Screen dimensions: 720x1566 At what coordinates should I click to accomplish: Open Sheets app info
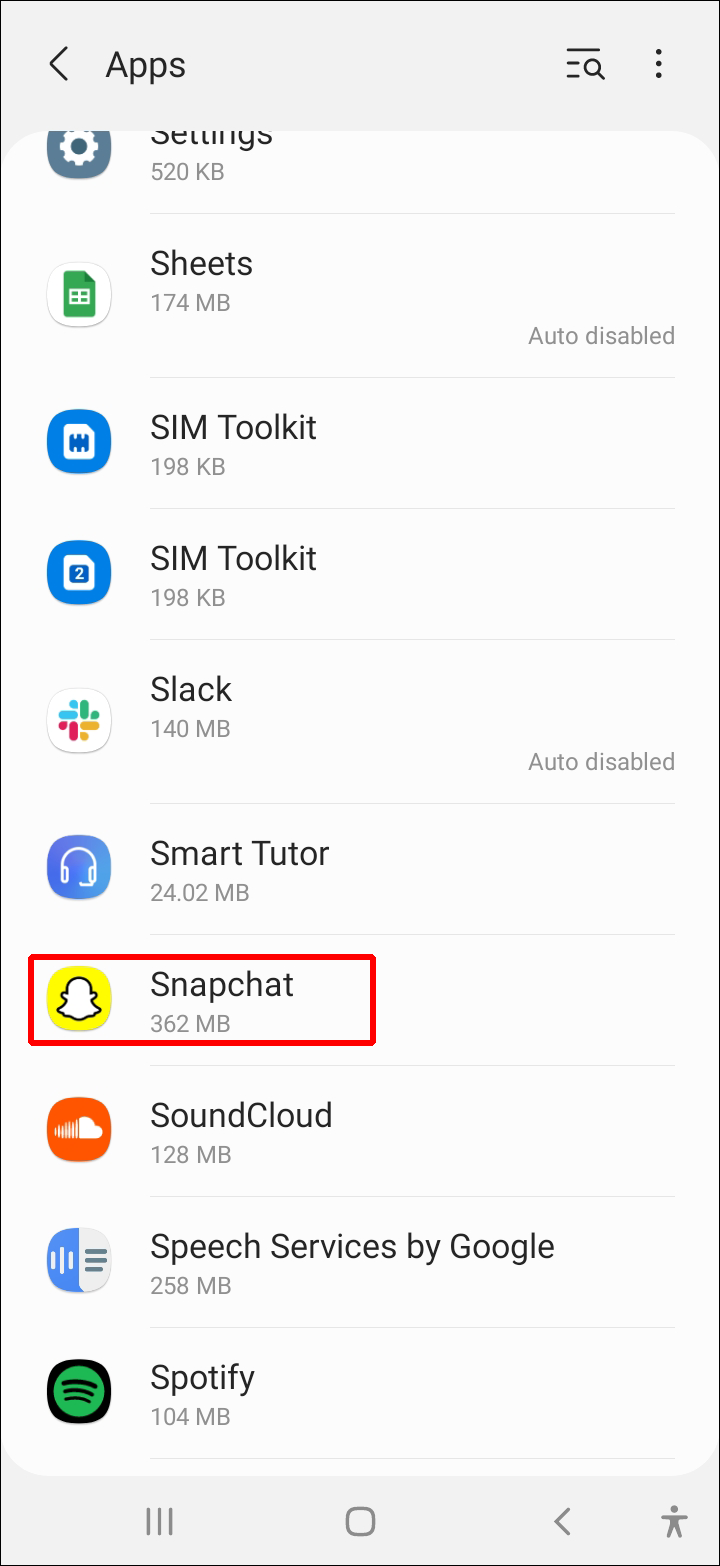360,296
